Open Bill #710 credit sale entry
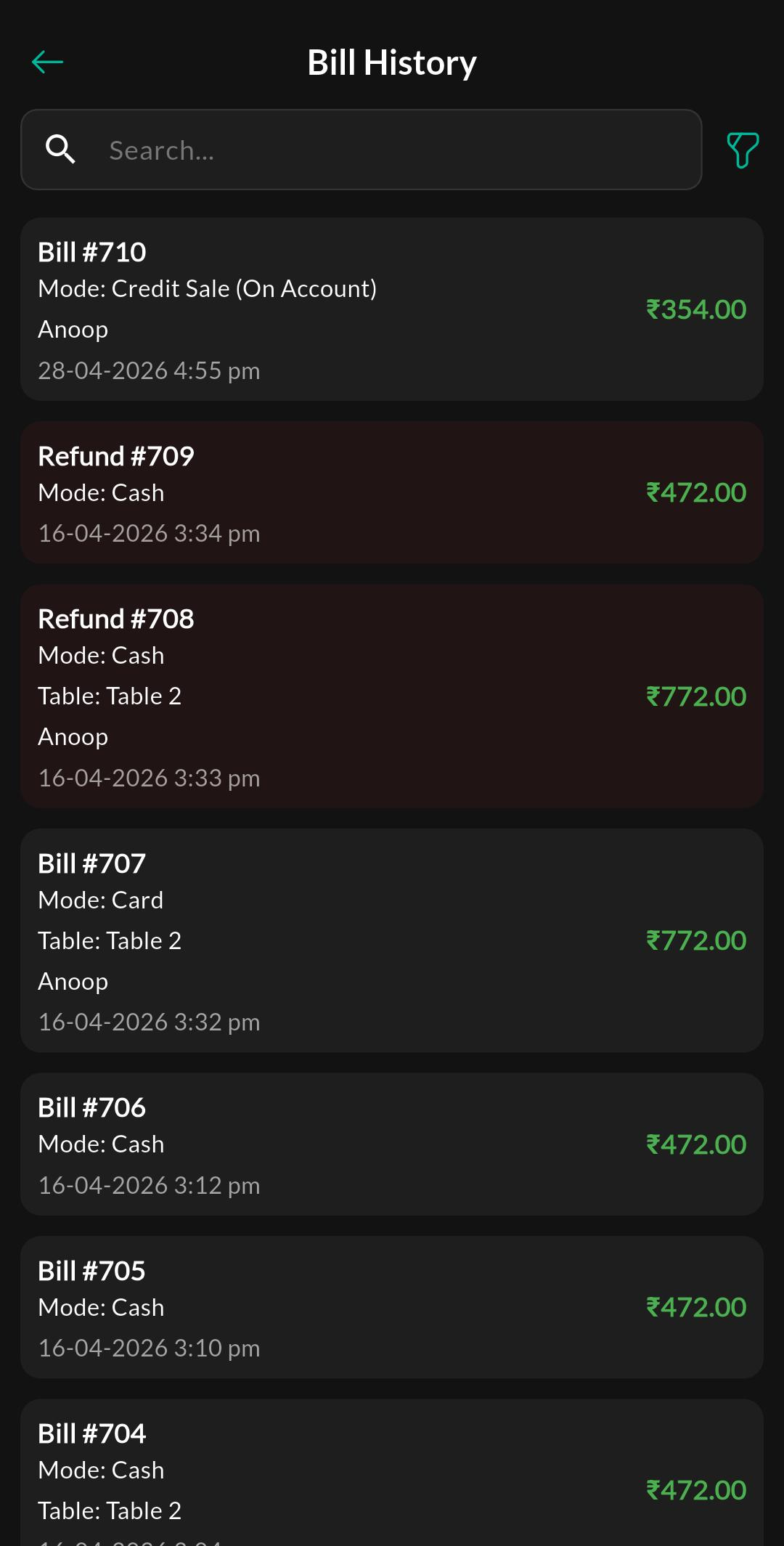 pyautogui.click(x=392, y=309)
